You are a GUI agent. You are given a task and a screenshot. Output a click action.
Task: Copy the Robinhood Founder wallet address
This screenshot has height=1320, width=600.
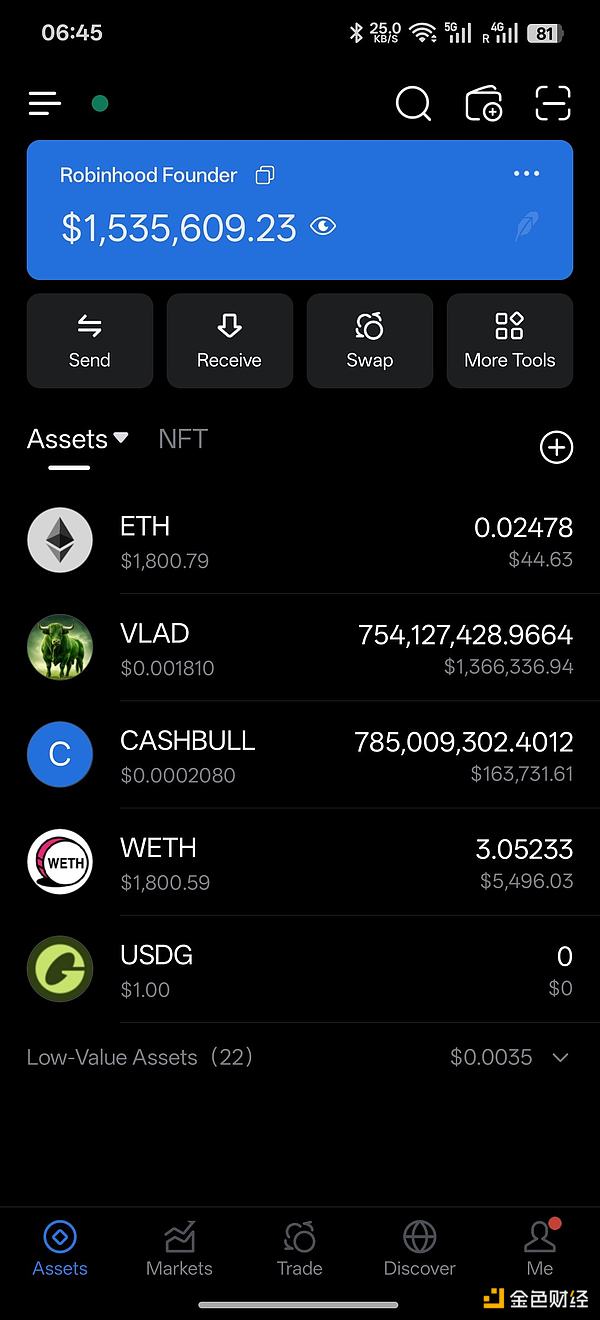pos(265,175)
